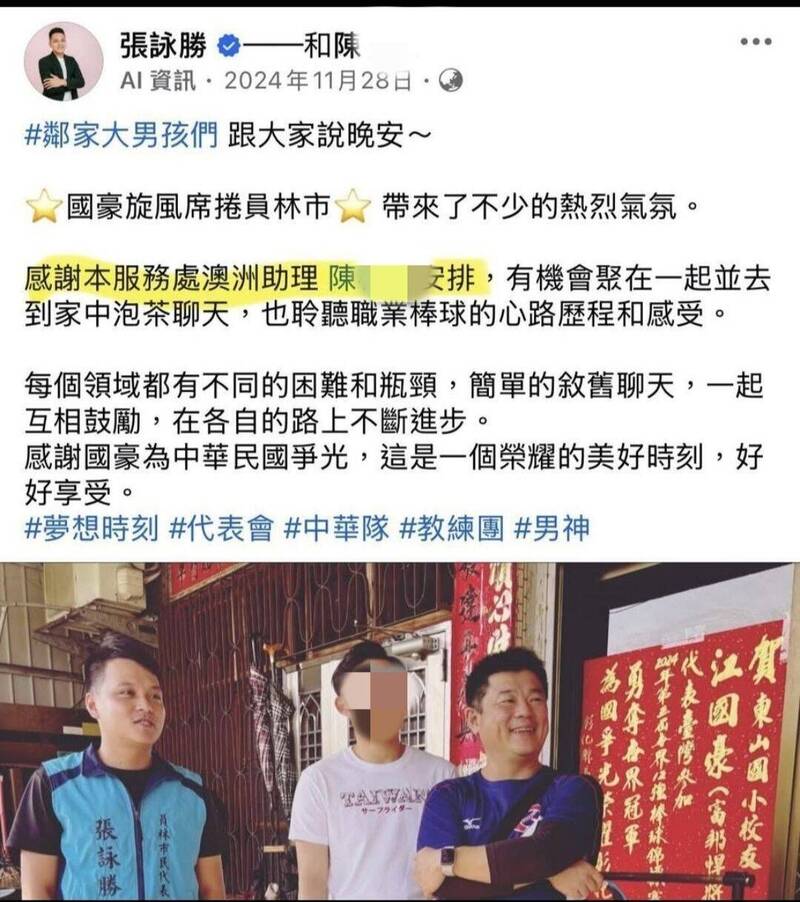Open the #男神 hashtag

pos(551,529)
